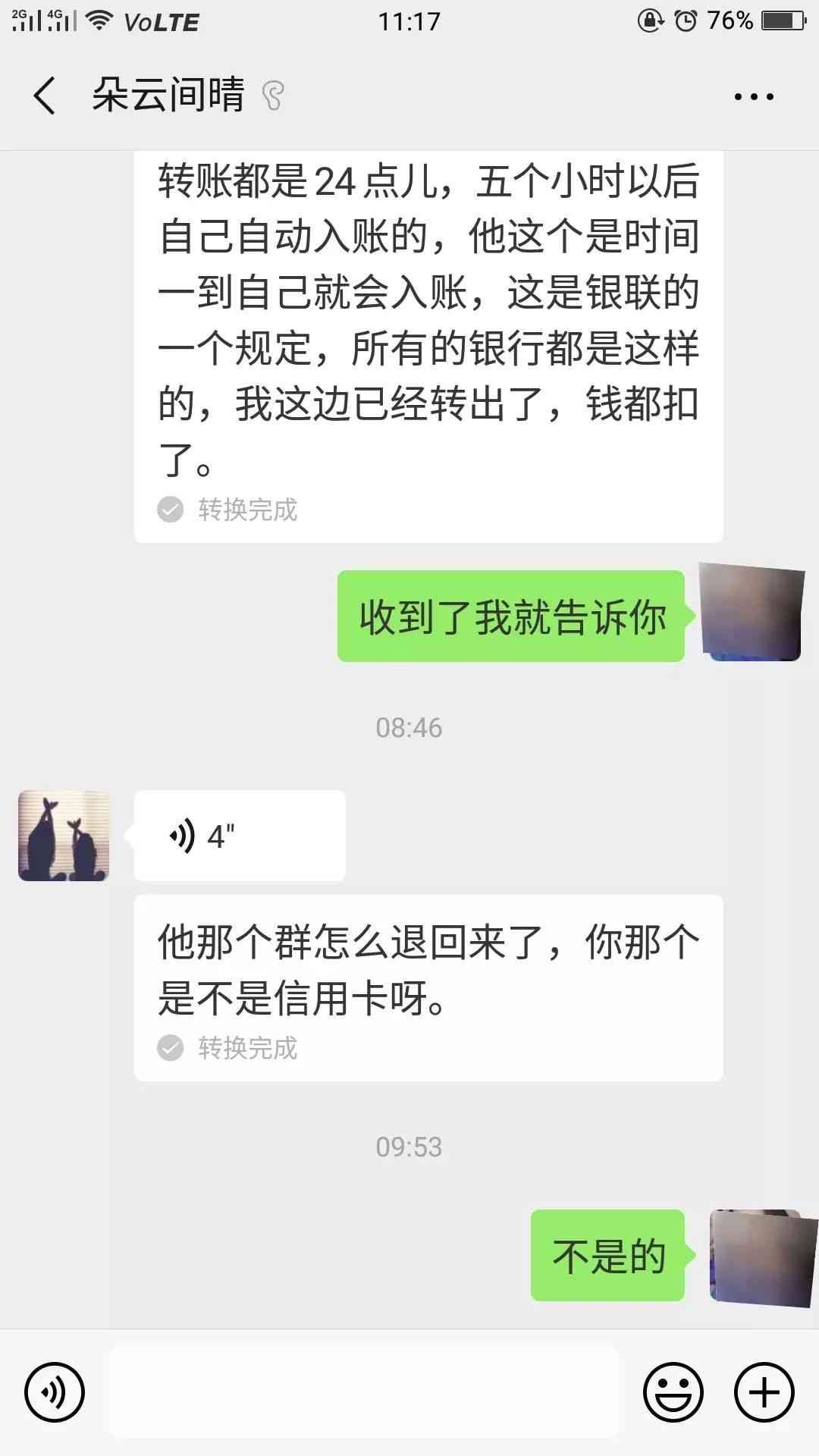Tap the sender's rabbit avatar thumbnail
Viewport: 819px width, 1456px height.
click(x=64, y=834)
